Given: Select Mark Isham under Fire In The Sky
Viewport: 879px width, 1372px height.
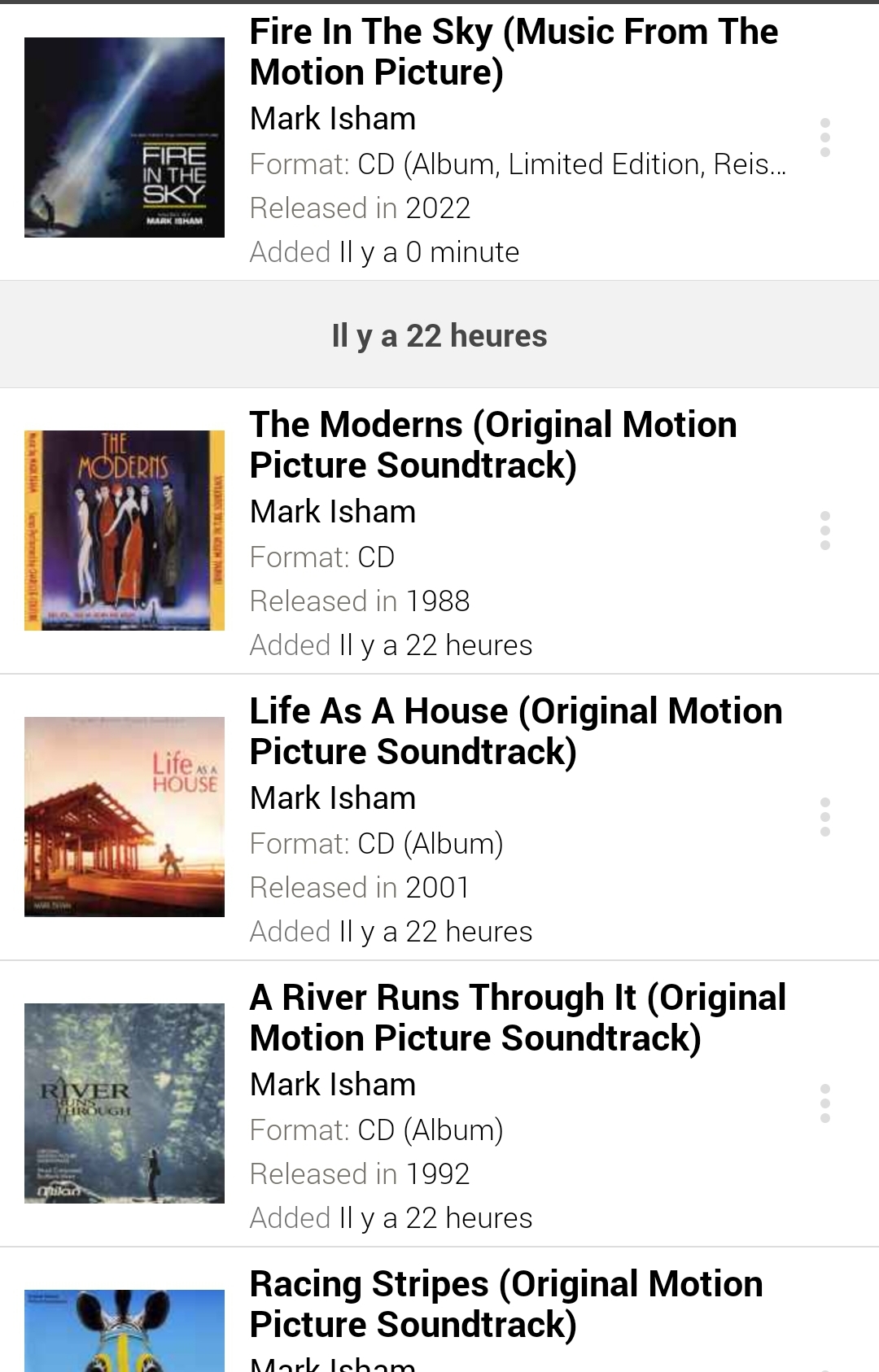Looking at the screenshot, I should click(x=332, y=118).
